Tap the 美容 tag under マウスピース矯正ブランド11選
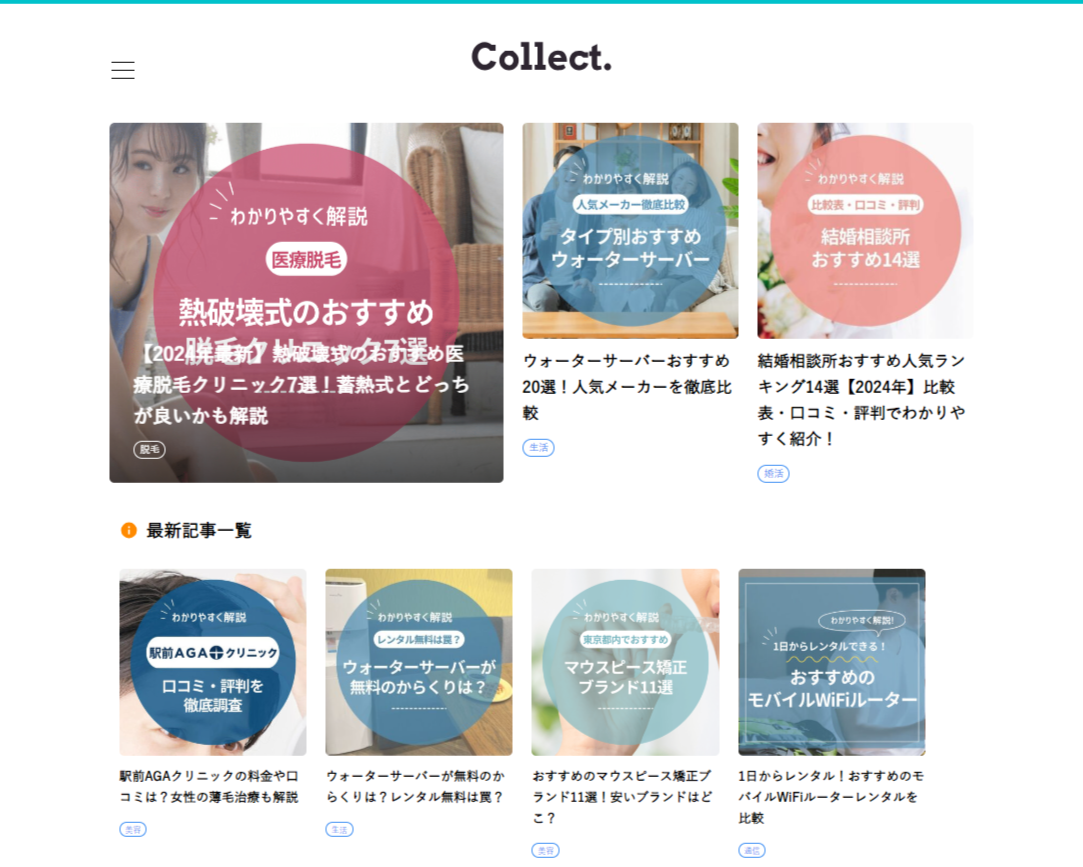The width and height of the screenshot is (1083, 867). (545, 850)
